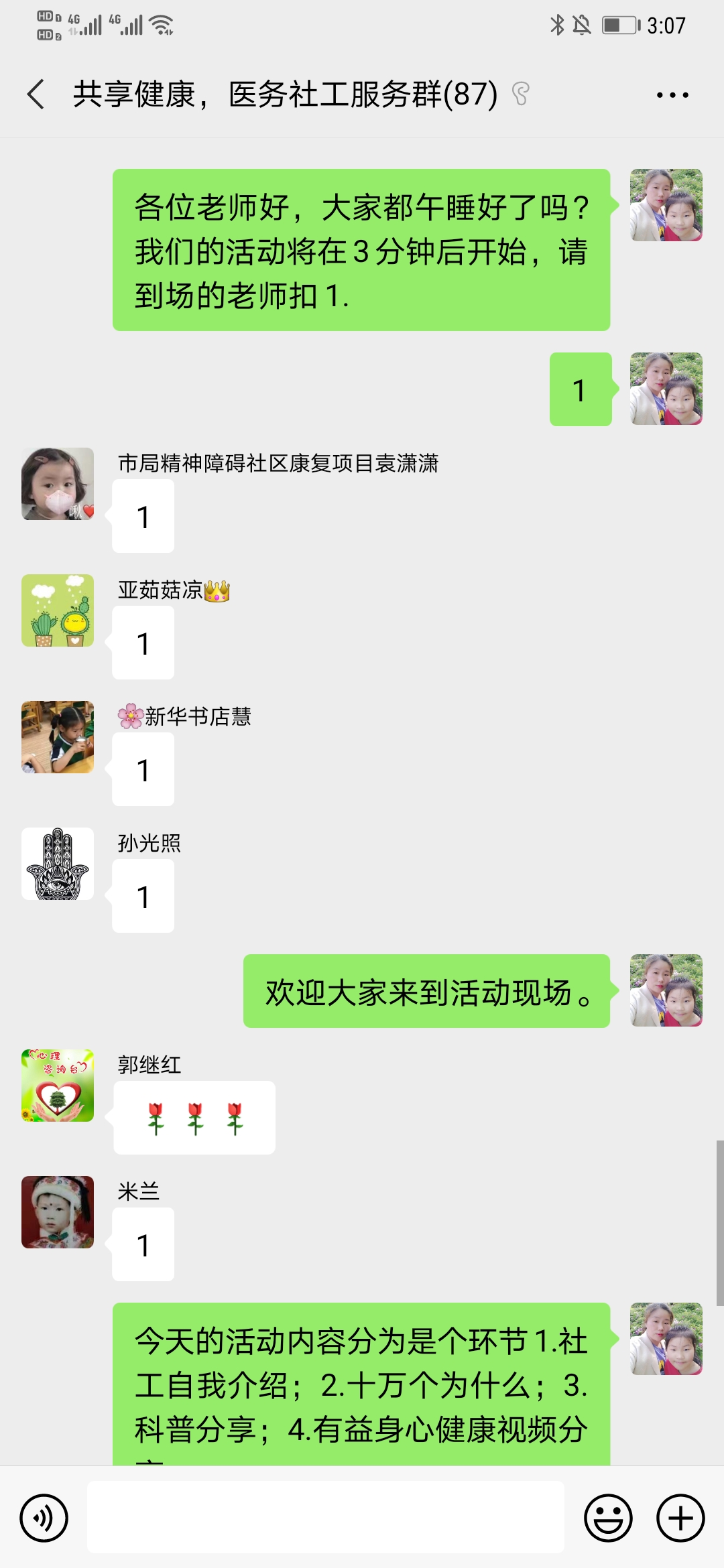Open the emoji picker

pyautogui.click(x=608, y=1518)
